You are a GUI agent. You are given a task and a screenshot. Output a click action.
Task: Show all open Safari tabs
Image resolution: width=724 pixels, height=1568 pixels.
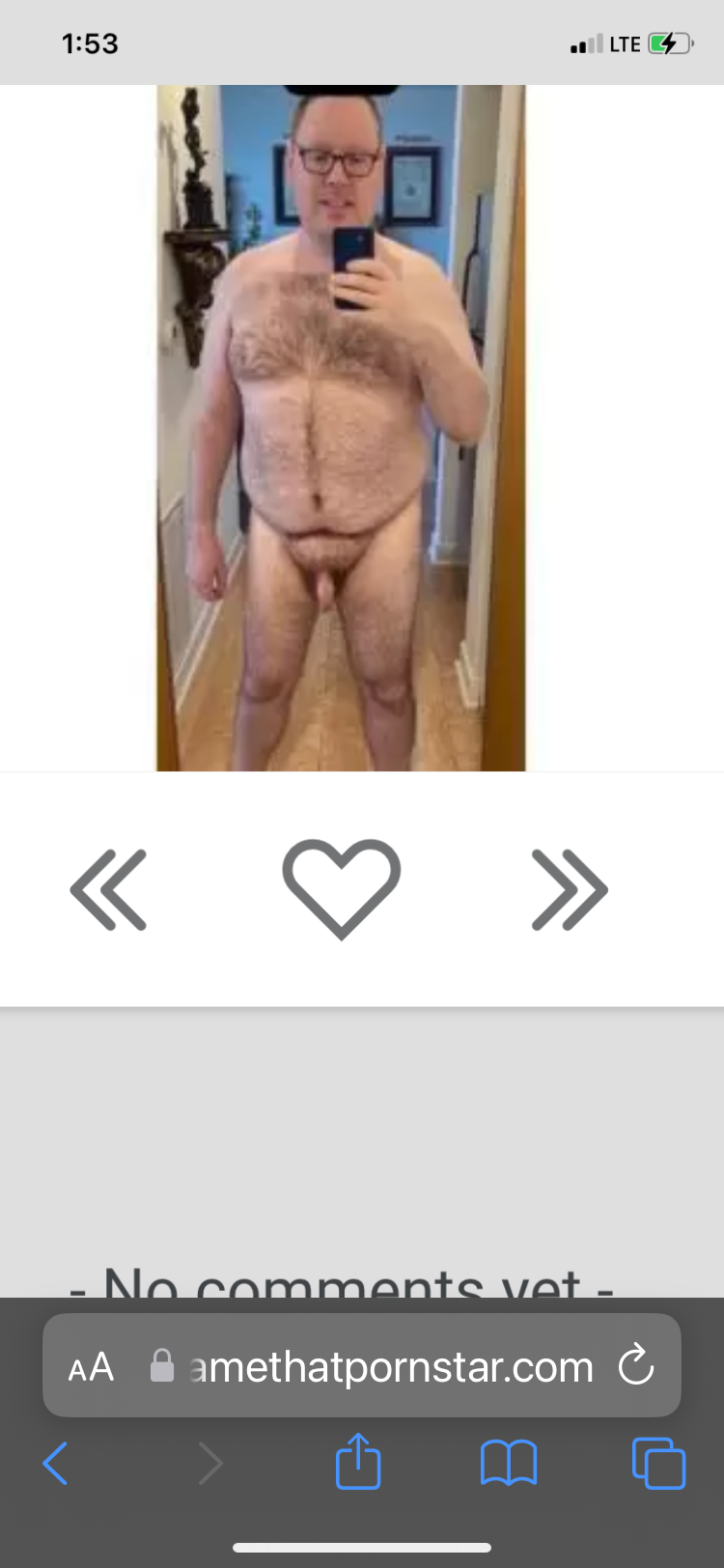coord(658,1463)
